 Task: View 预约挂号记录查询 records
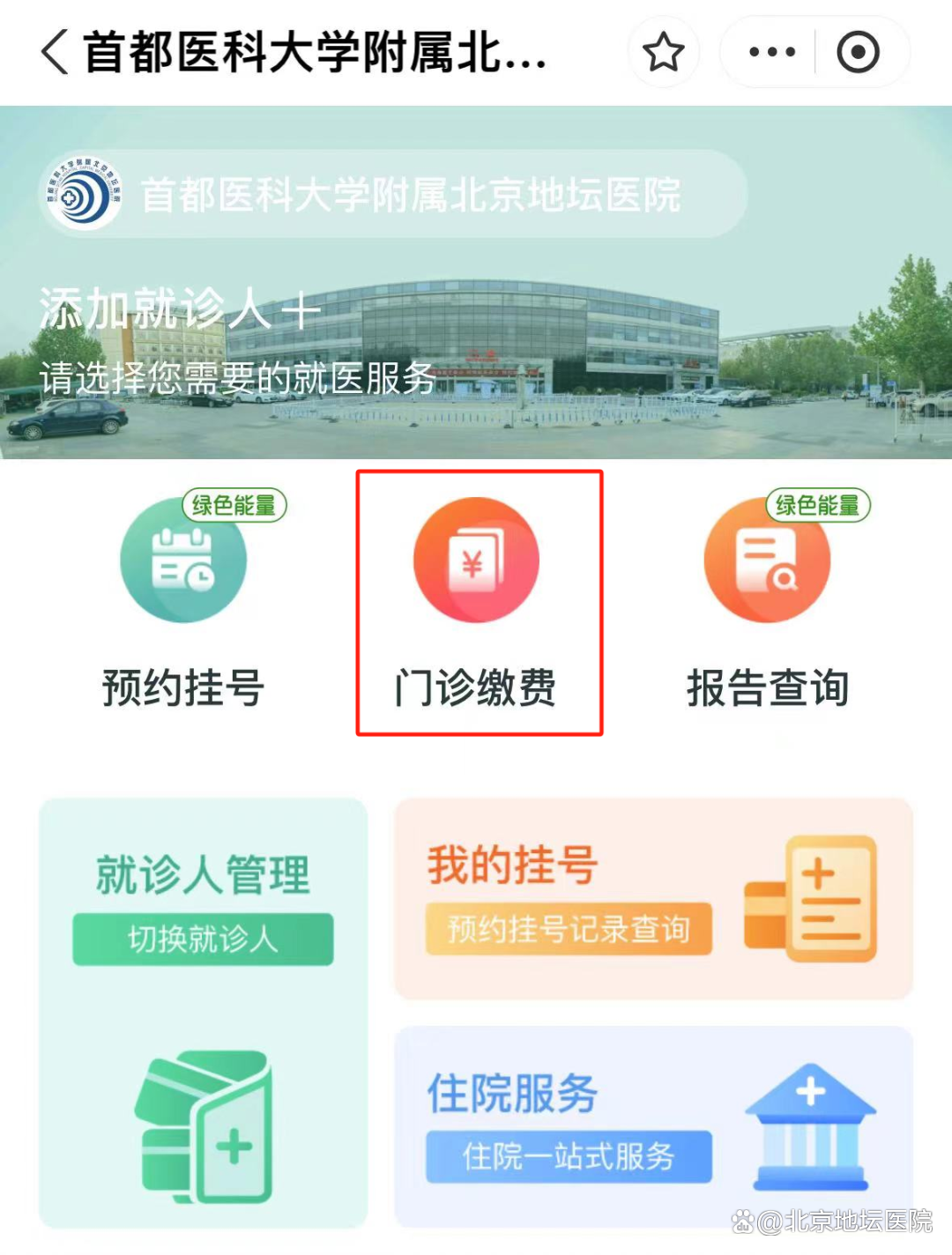pos(568,929)
